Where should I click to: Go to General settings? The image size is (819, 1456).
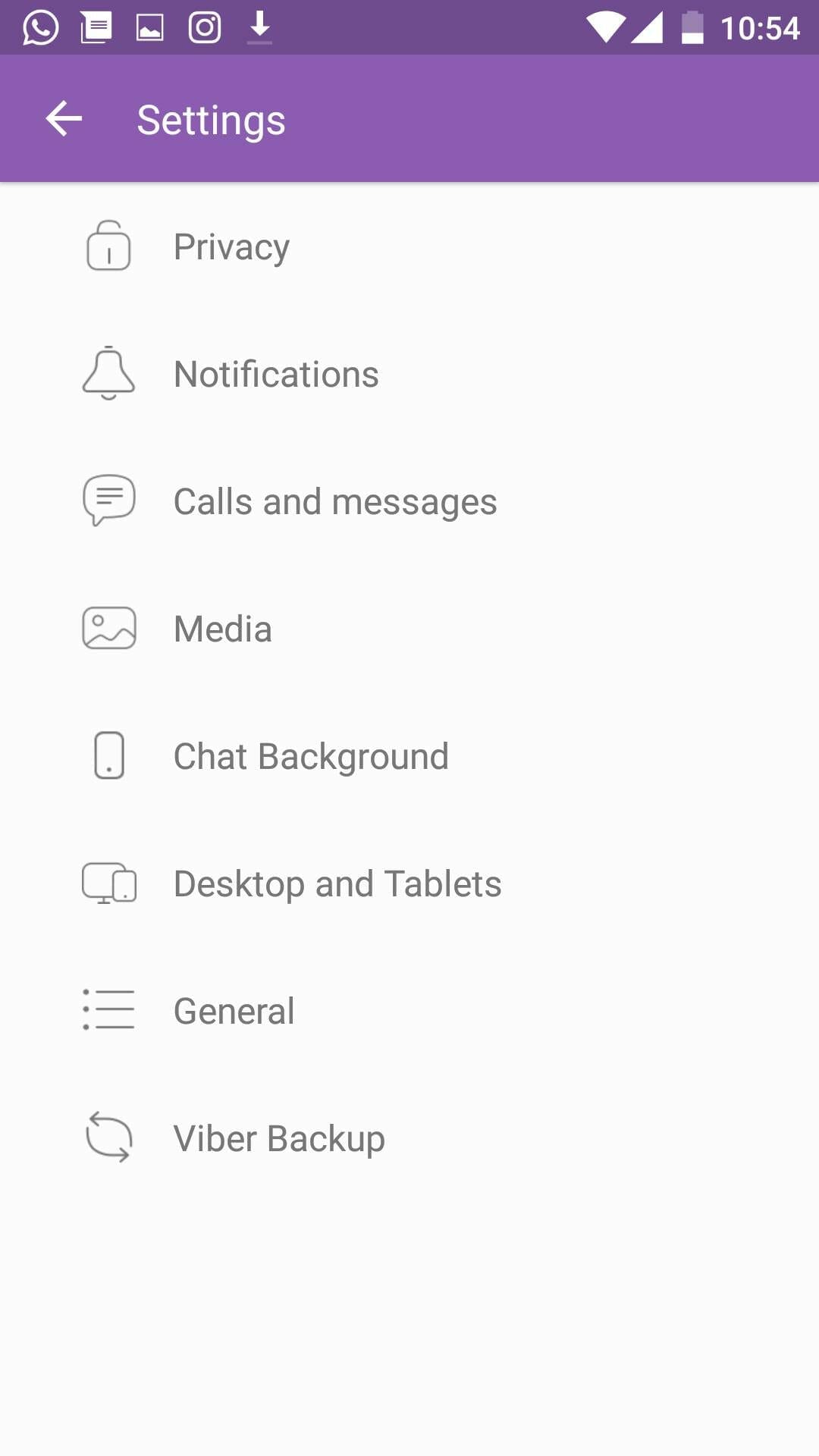[234, 1011]
